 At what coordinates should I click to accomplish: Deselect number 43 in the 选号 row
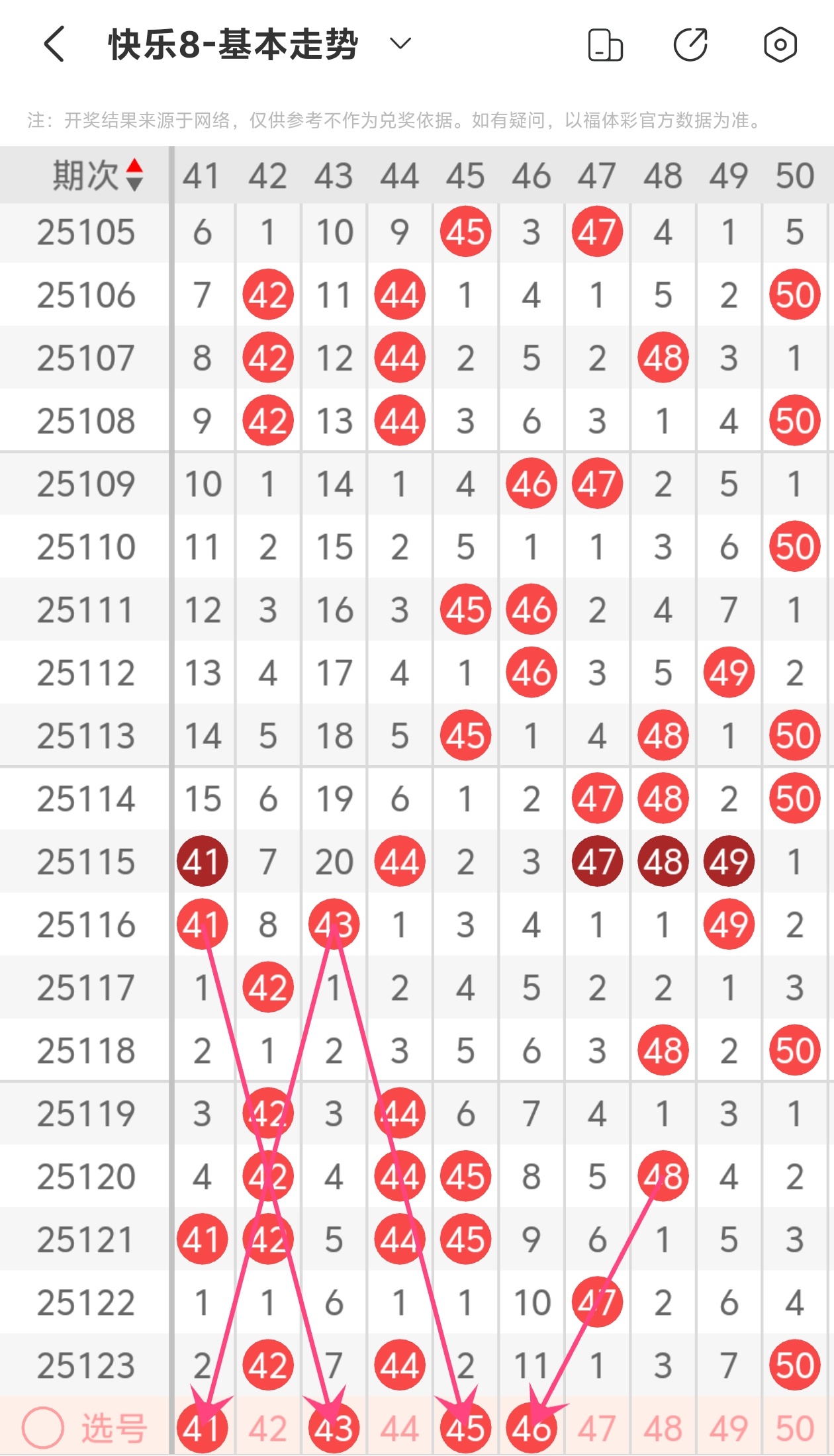tap(334, 1428)
